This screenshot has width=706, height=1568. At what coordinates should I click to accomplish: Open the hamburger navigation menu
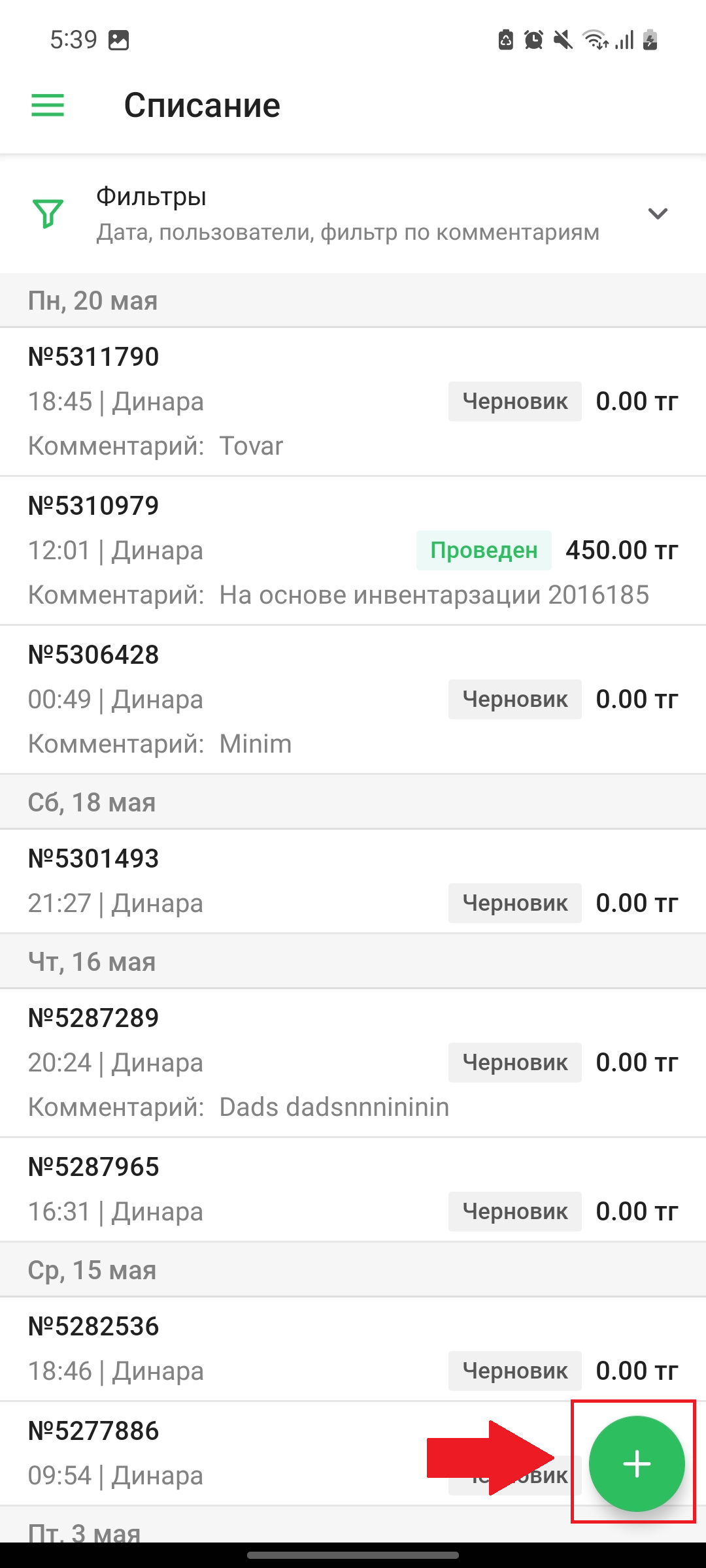tap(48, 105)
